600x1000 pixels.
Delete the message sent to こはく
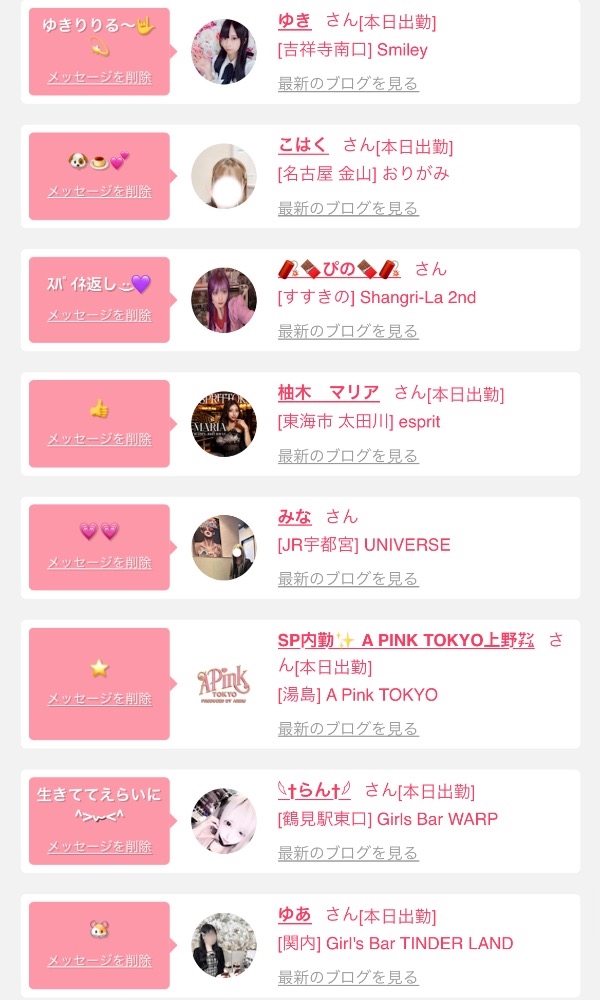click(99, 191)
